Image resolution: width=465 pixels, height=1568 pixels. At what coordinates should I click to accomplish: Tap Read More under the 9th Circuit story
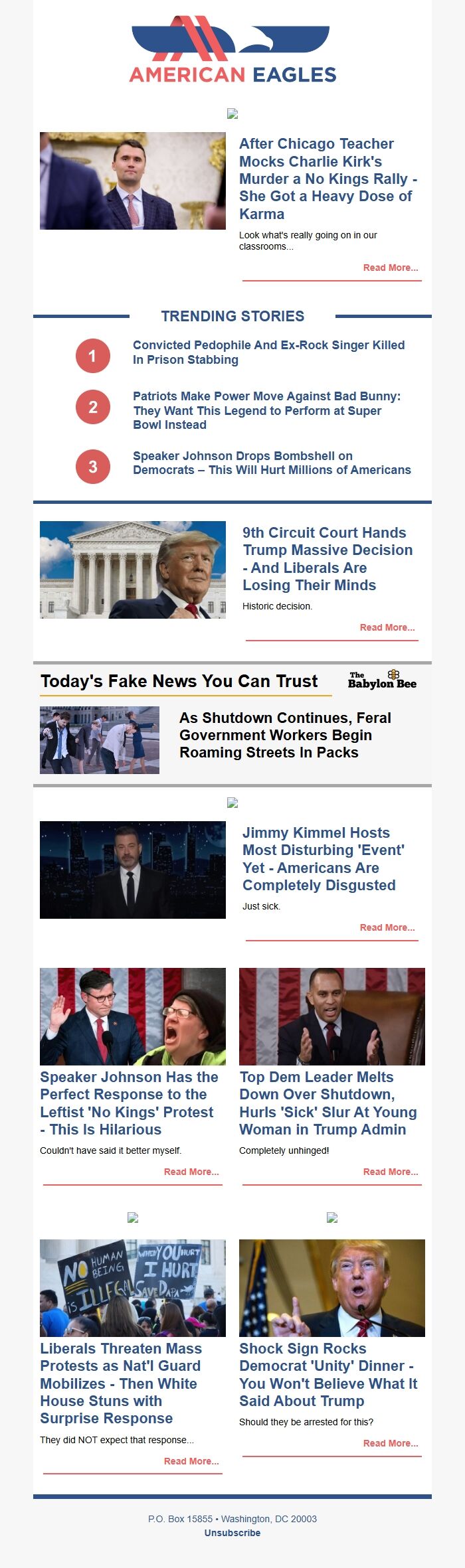pyautogui.click(x=387, y=627)
